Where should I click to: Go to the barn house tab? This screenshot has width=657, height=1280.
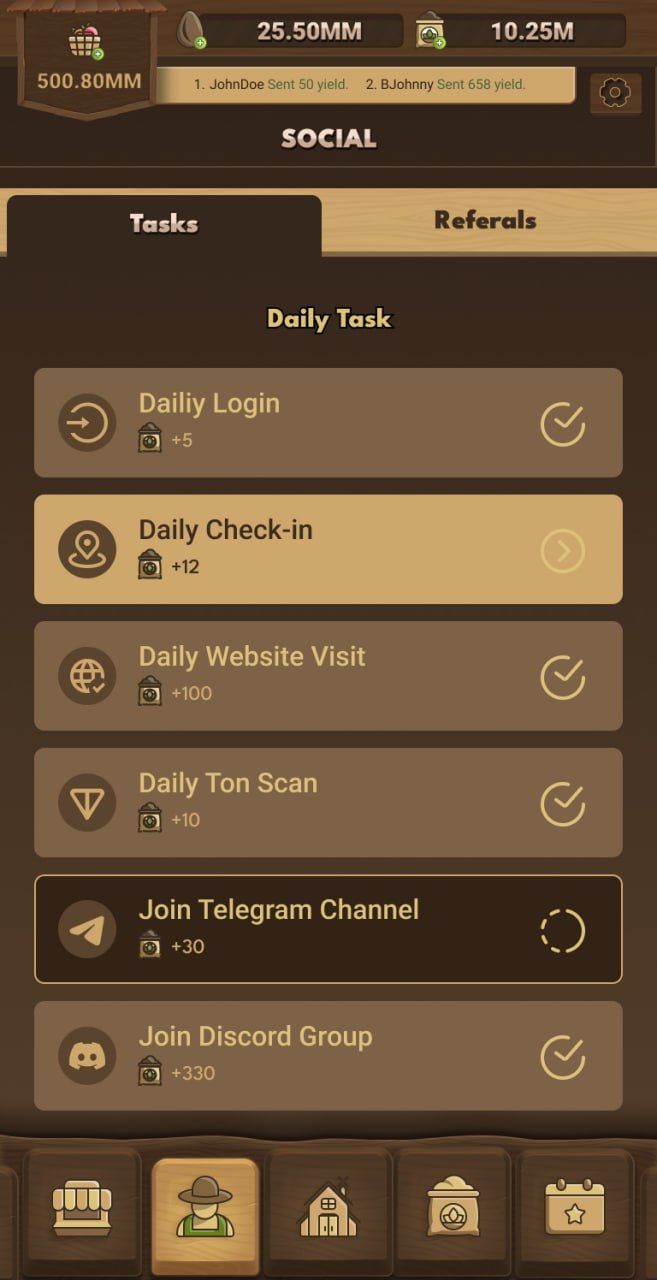click(x=329, y=1208)
